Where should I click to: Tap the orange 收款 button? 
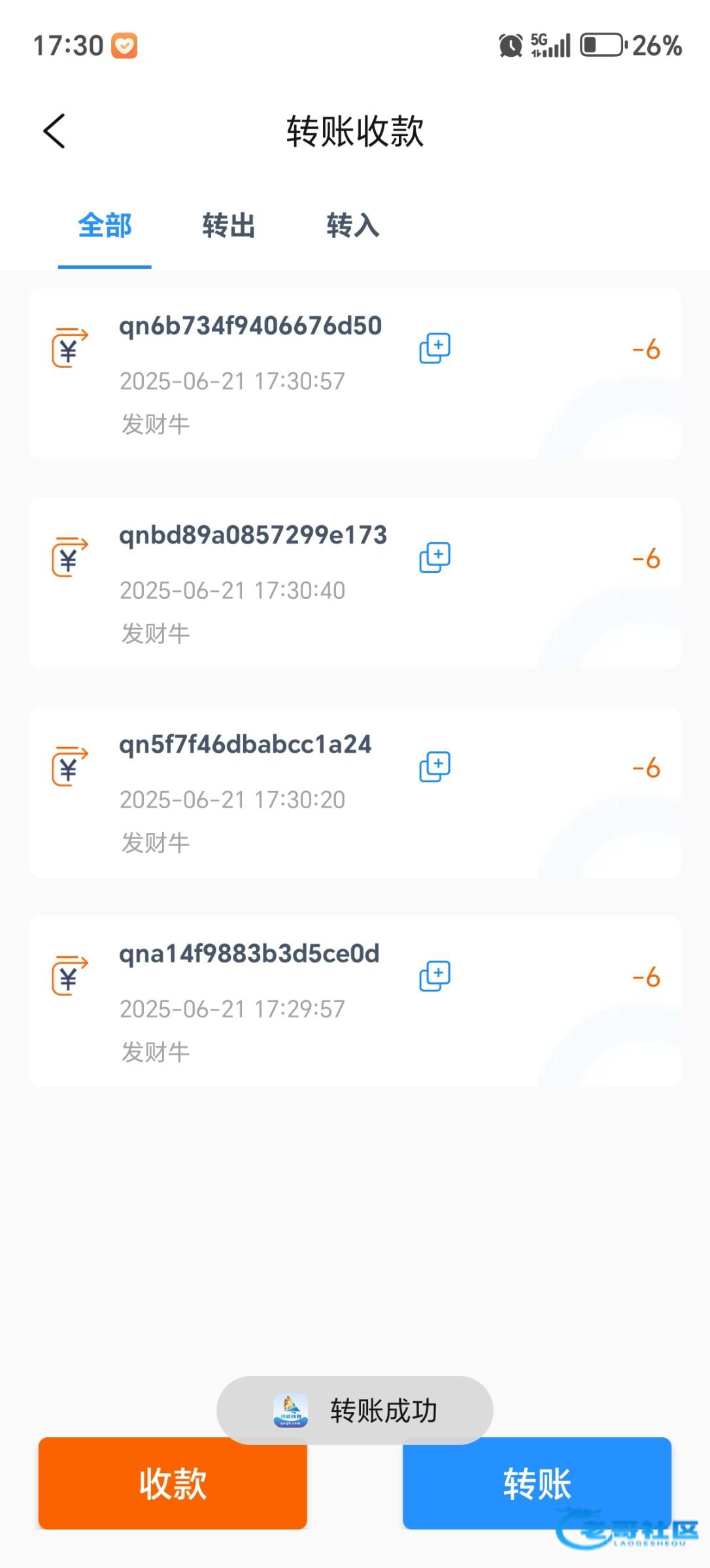tap(173, 1483)
